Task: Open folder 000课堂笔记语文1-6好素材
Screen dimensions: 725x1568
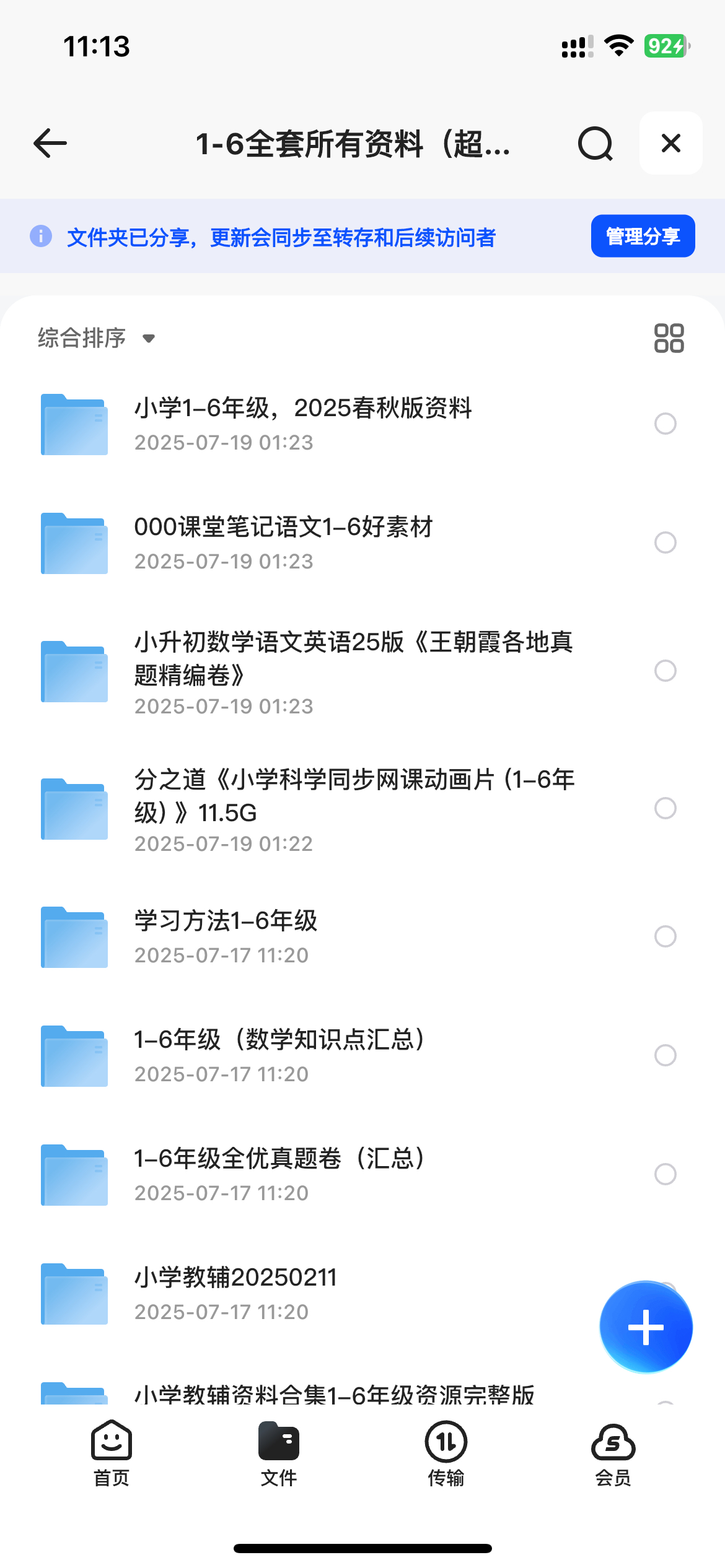Action: pos(362,543)
